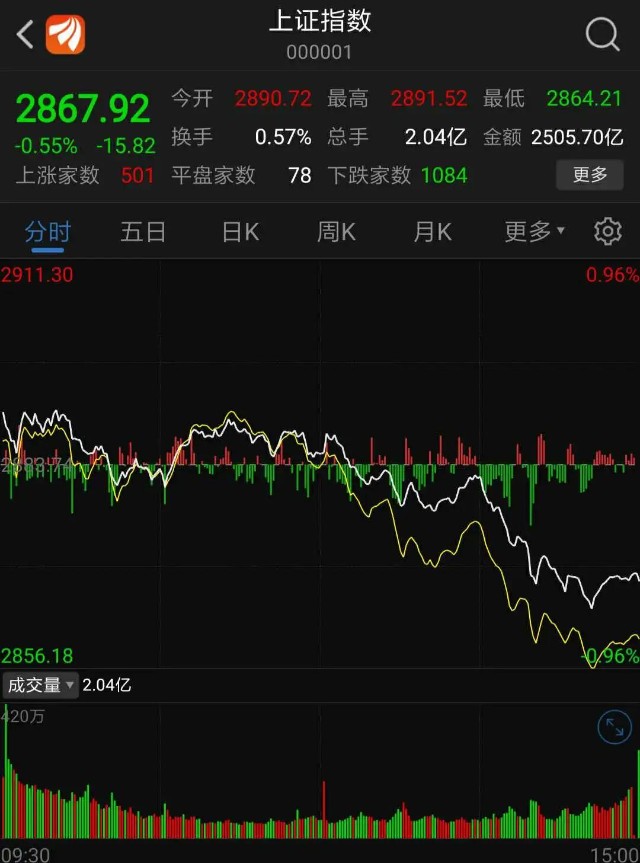View the 月K monthly chart

(432, 232)
